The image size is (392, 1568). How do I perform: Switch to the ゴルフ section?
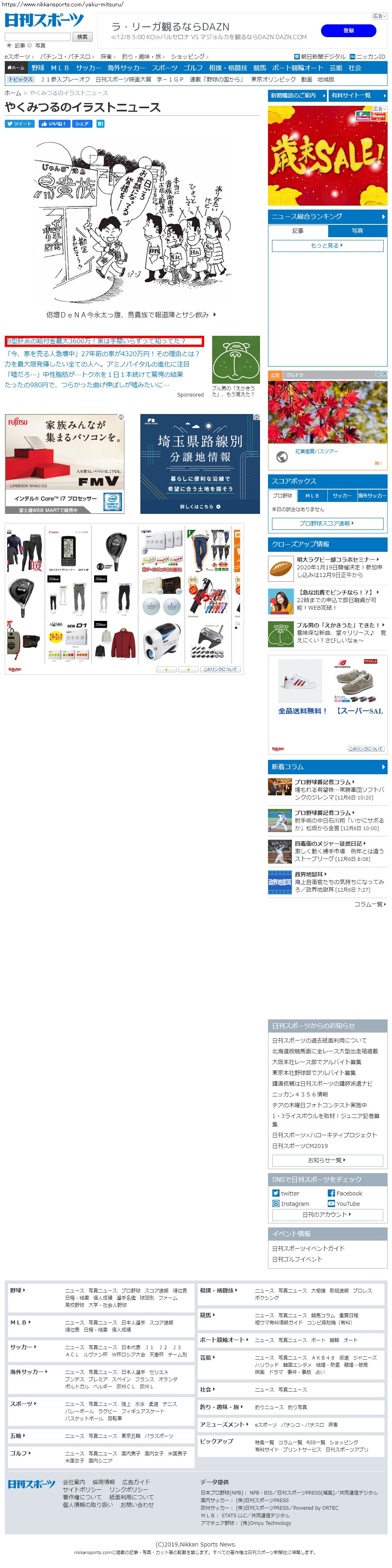point(193,67)
